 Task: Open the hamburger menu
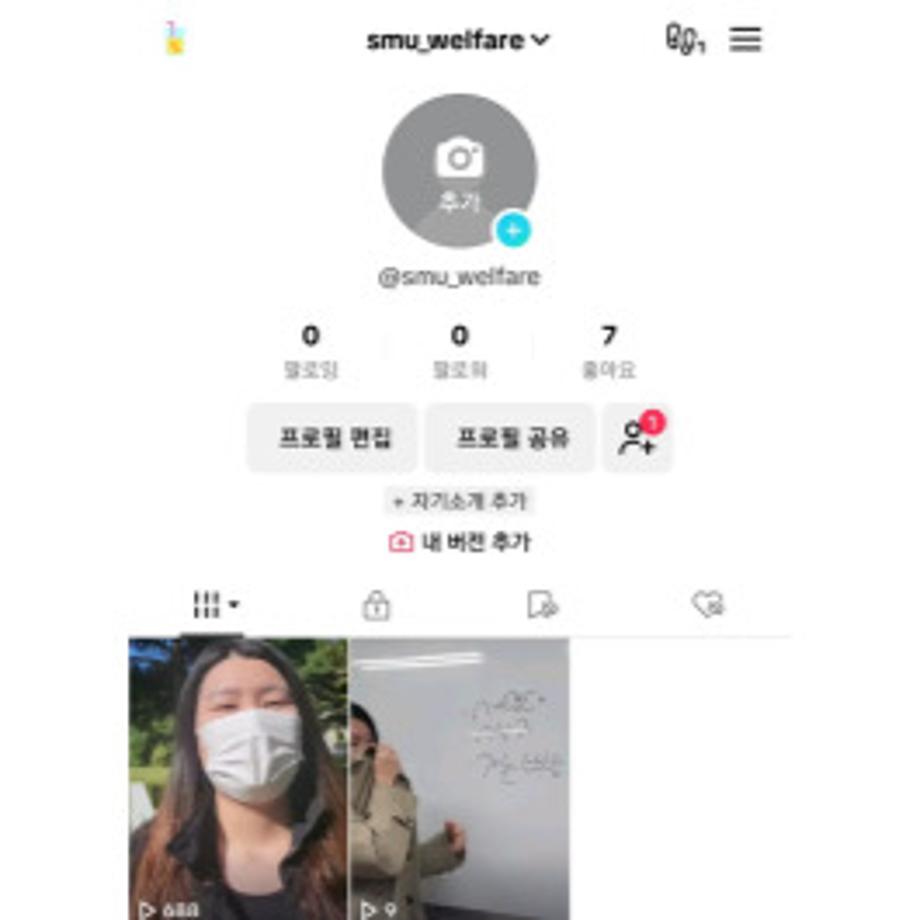[x=745, y=40]
